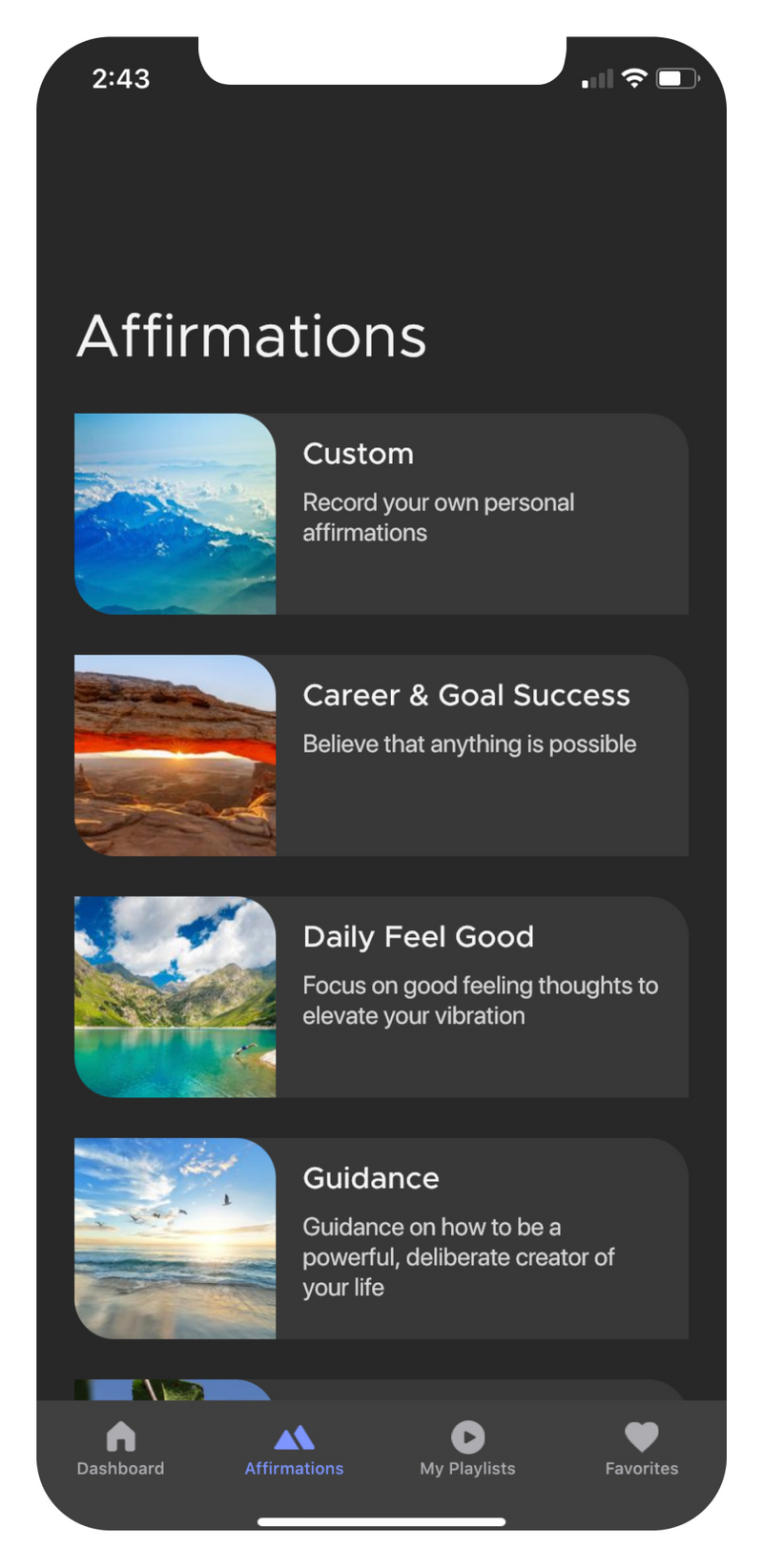Tap the Affirmations tab
This screenshot has width=763, height=1568.
click(x=294, y=1449)
